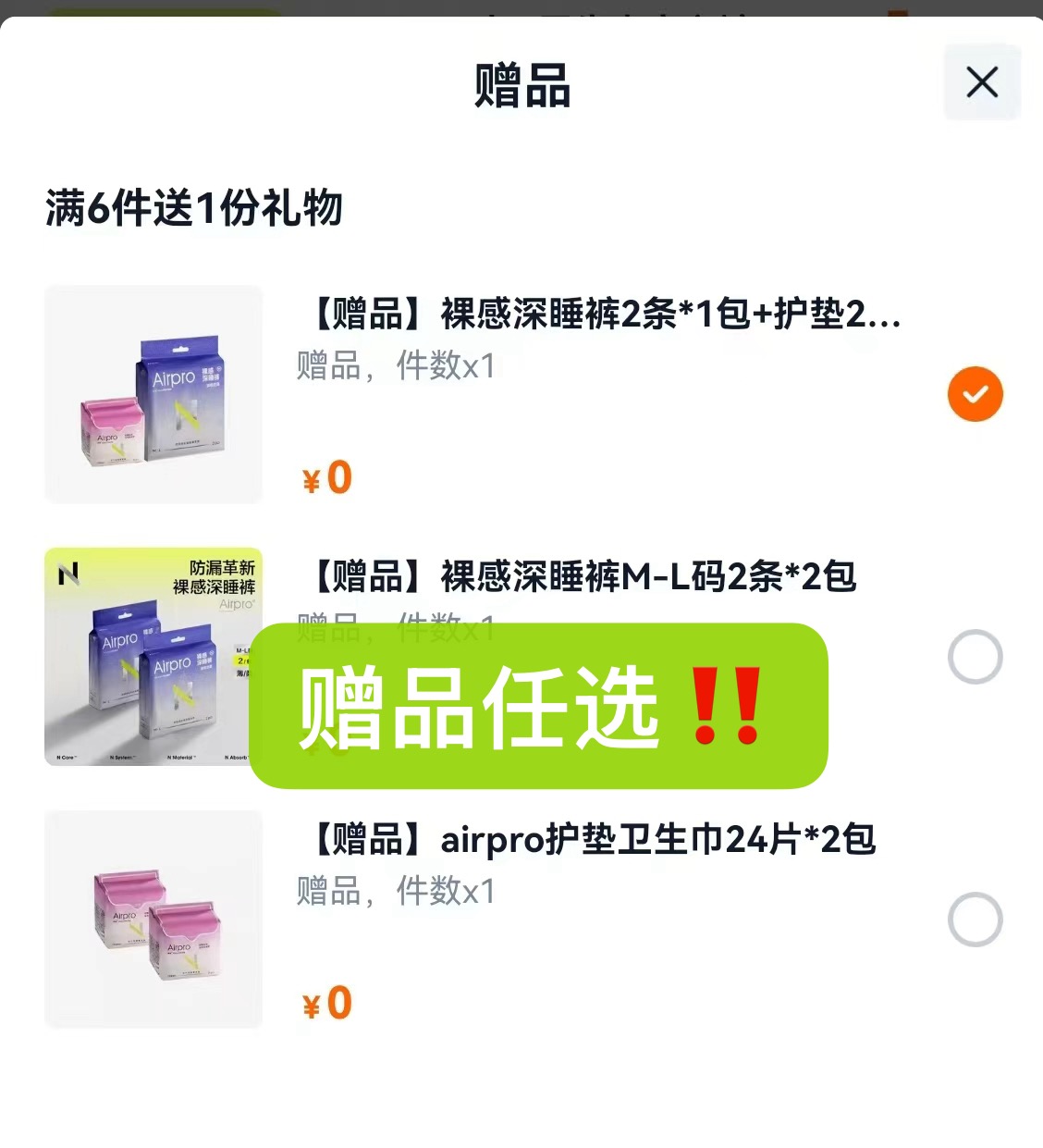Close the 赠品 gift selection dialog
1043x1148 pixels.
point(981,82)
